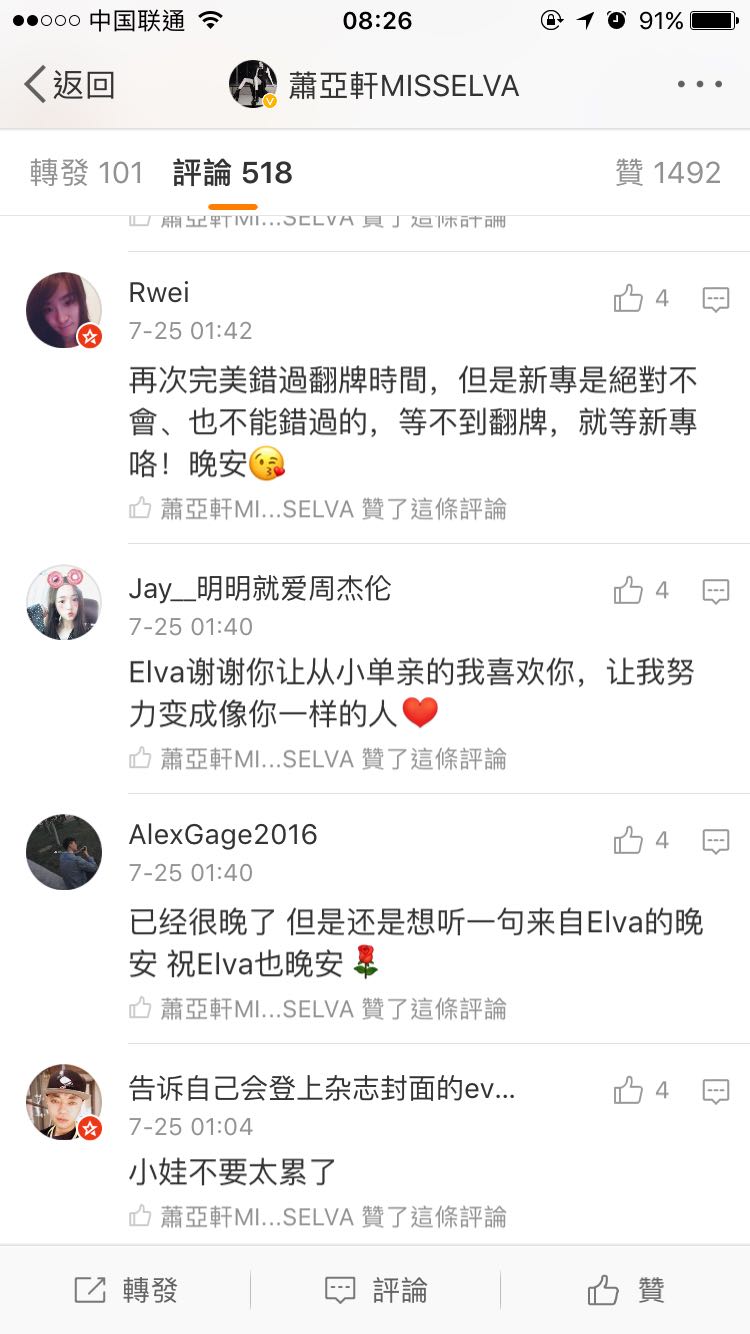Reply to the 小娃不要太累了 comment

tap(715, 1090)
